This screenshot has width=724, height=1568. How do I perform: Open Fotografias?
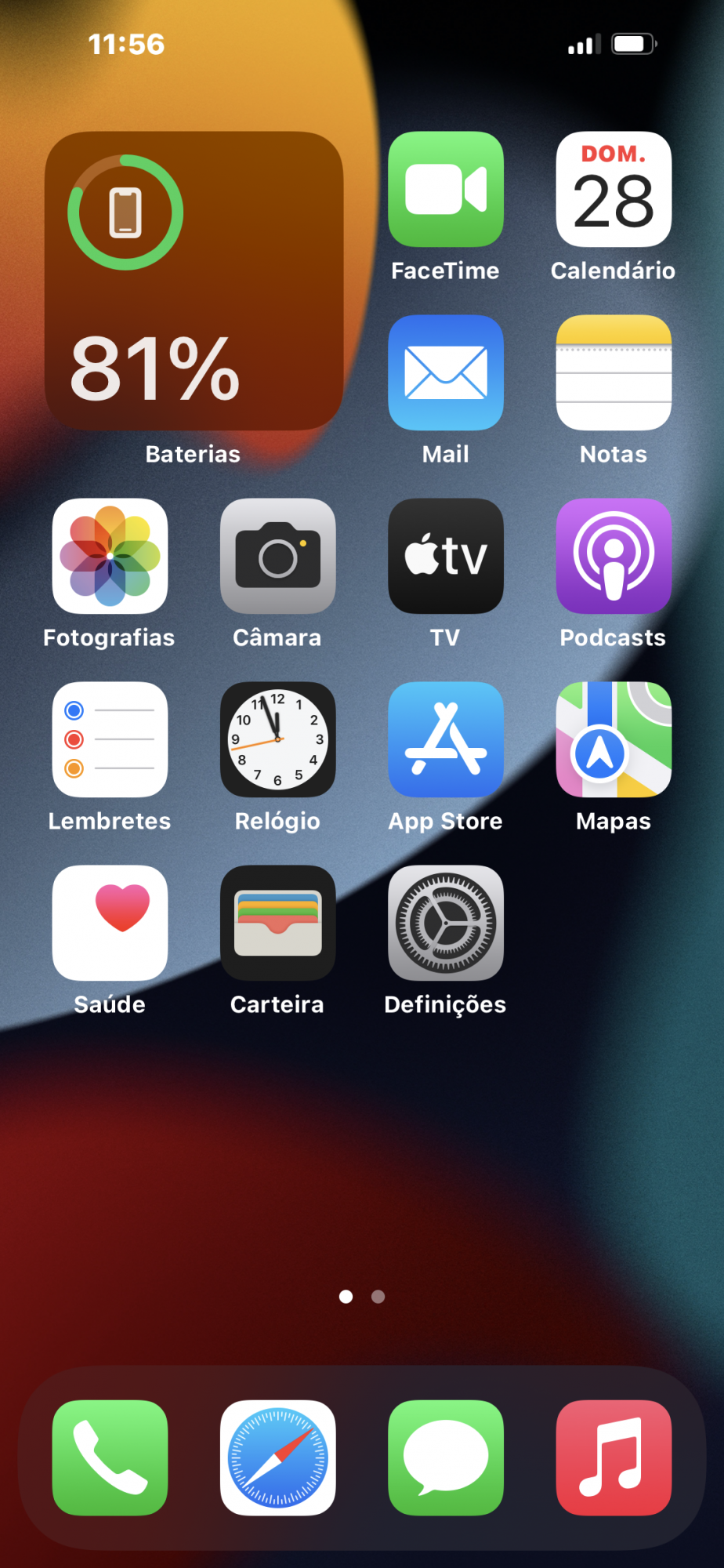110,556
